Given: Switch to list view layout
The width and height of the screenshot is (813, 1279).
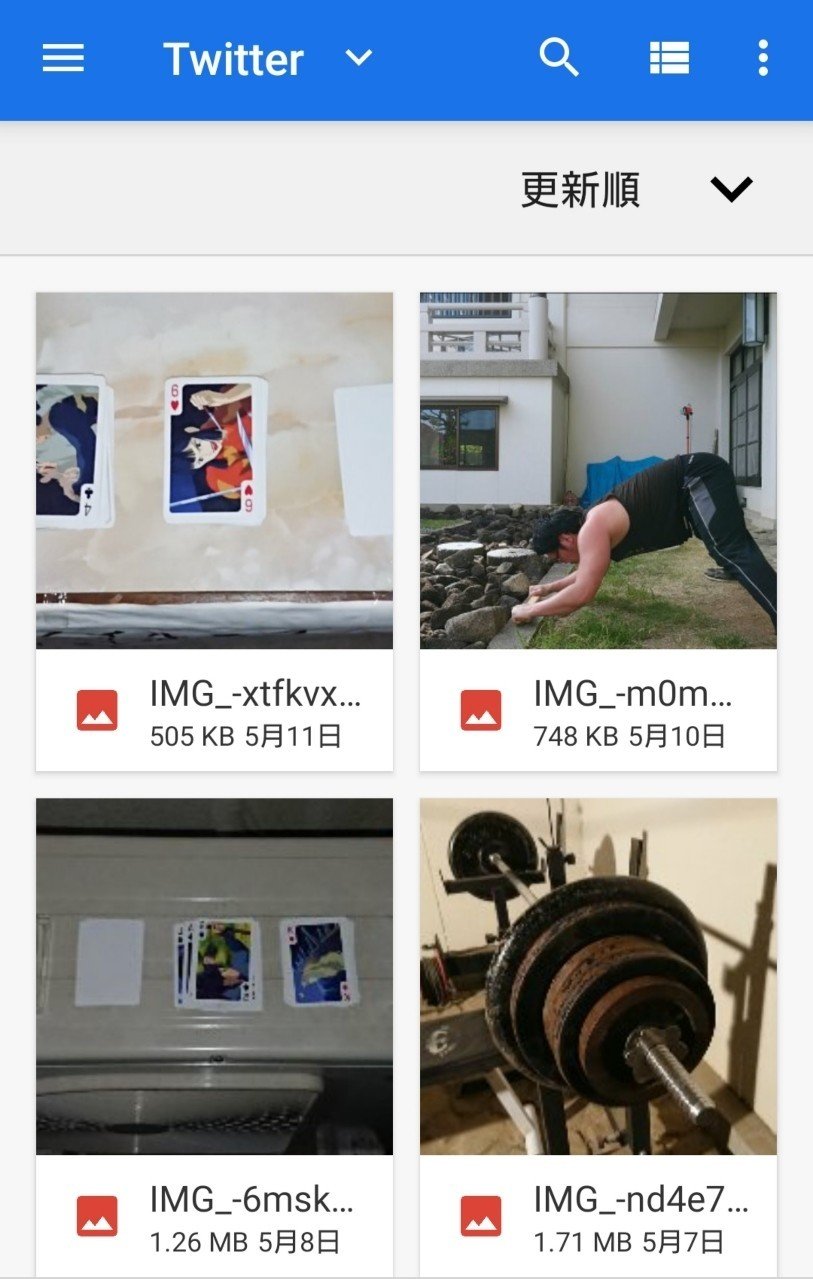Looking at the screenshot, I should click(669, 58).
